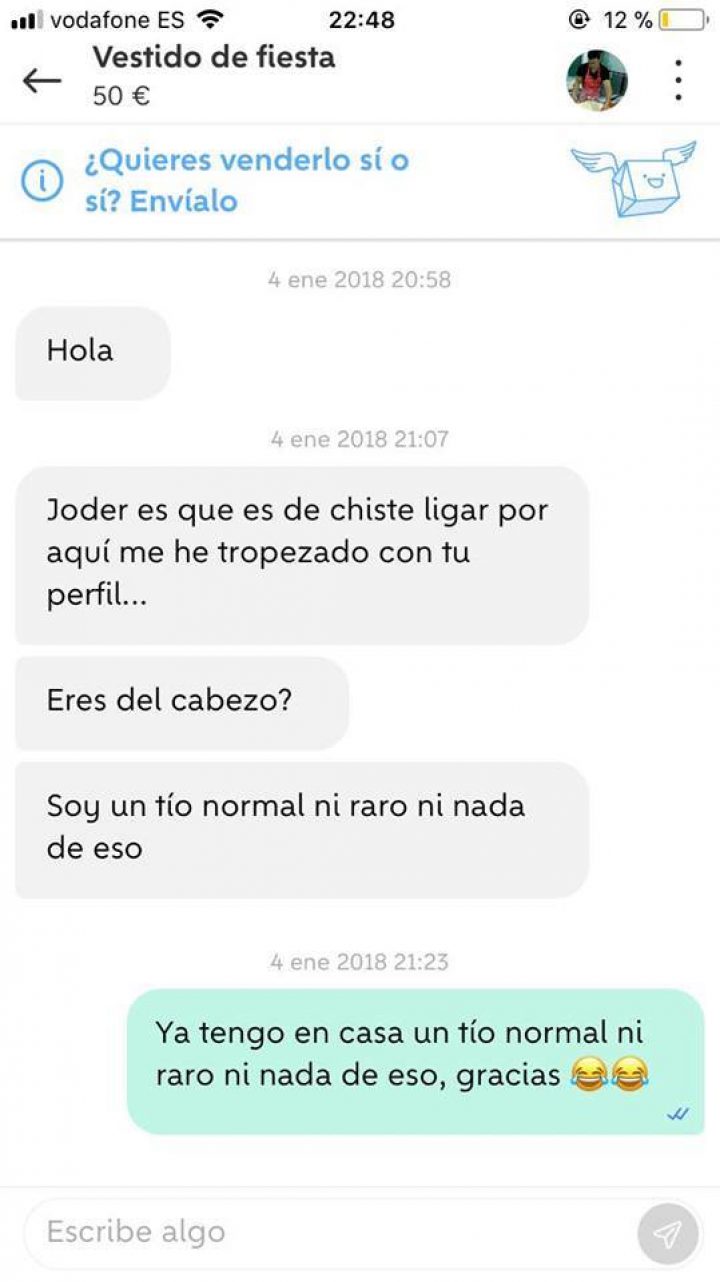Tap the 22:48 clock in status bar
Screen dimensions: 720x1282
click(360, 18)
